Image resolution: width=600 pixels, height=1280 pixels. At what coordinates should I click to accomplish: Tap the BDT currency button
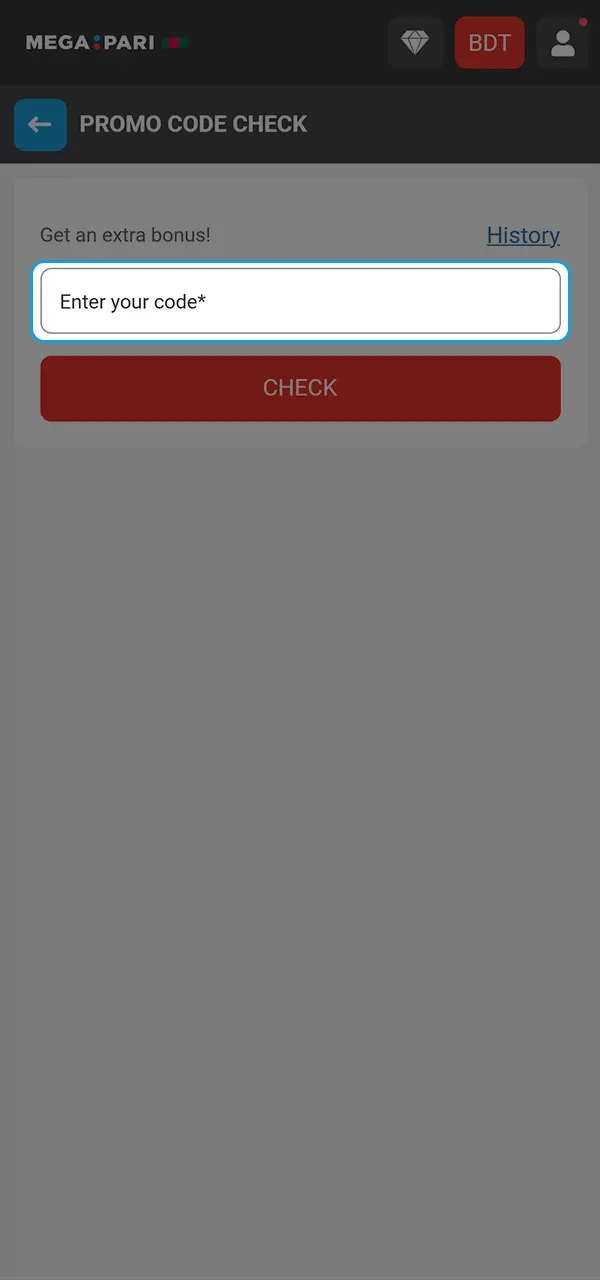(x=489, y=43)
